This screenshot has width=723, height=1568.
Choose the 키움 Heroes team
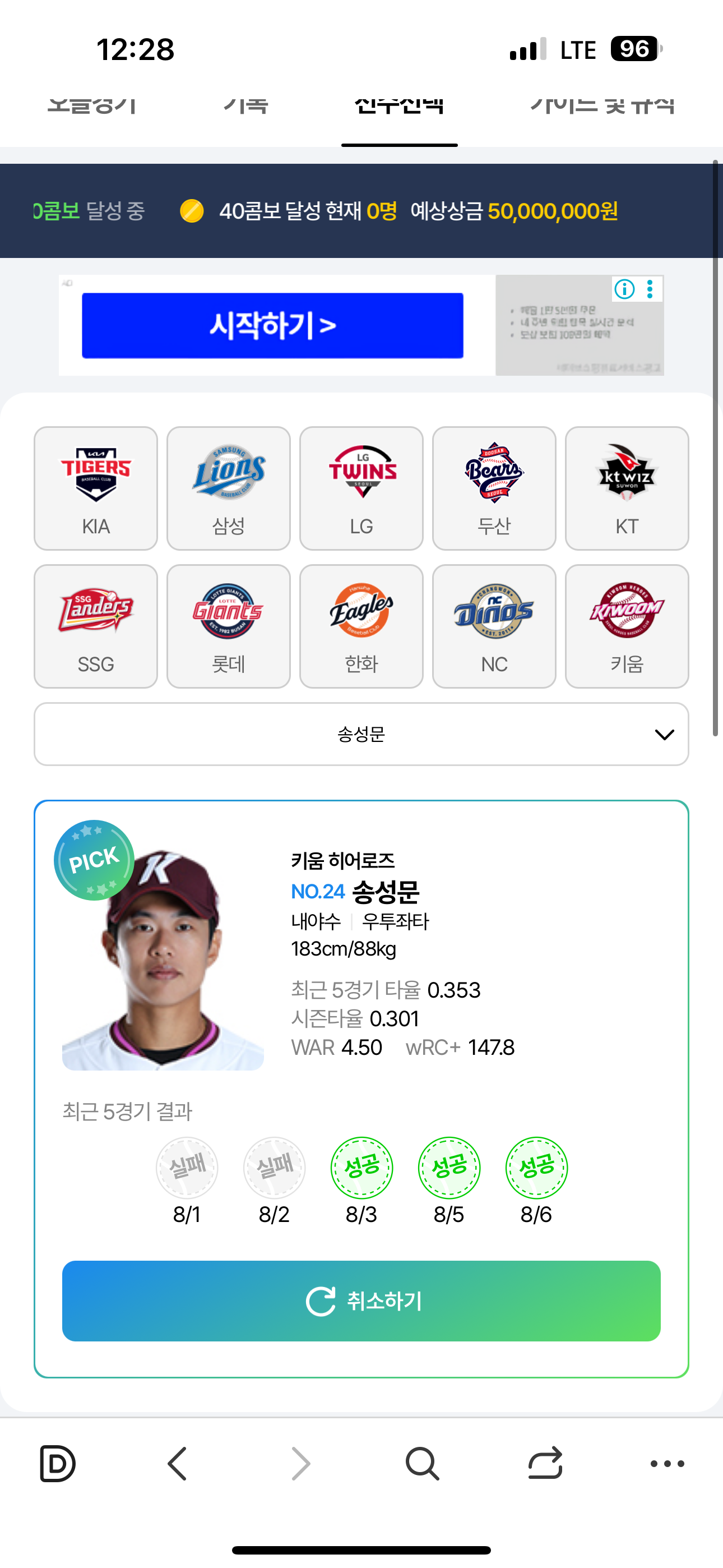[627, 626]
